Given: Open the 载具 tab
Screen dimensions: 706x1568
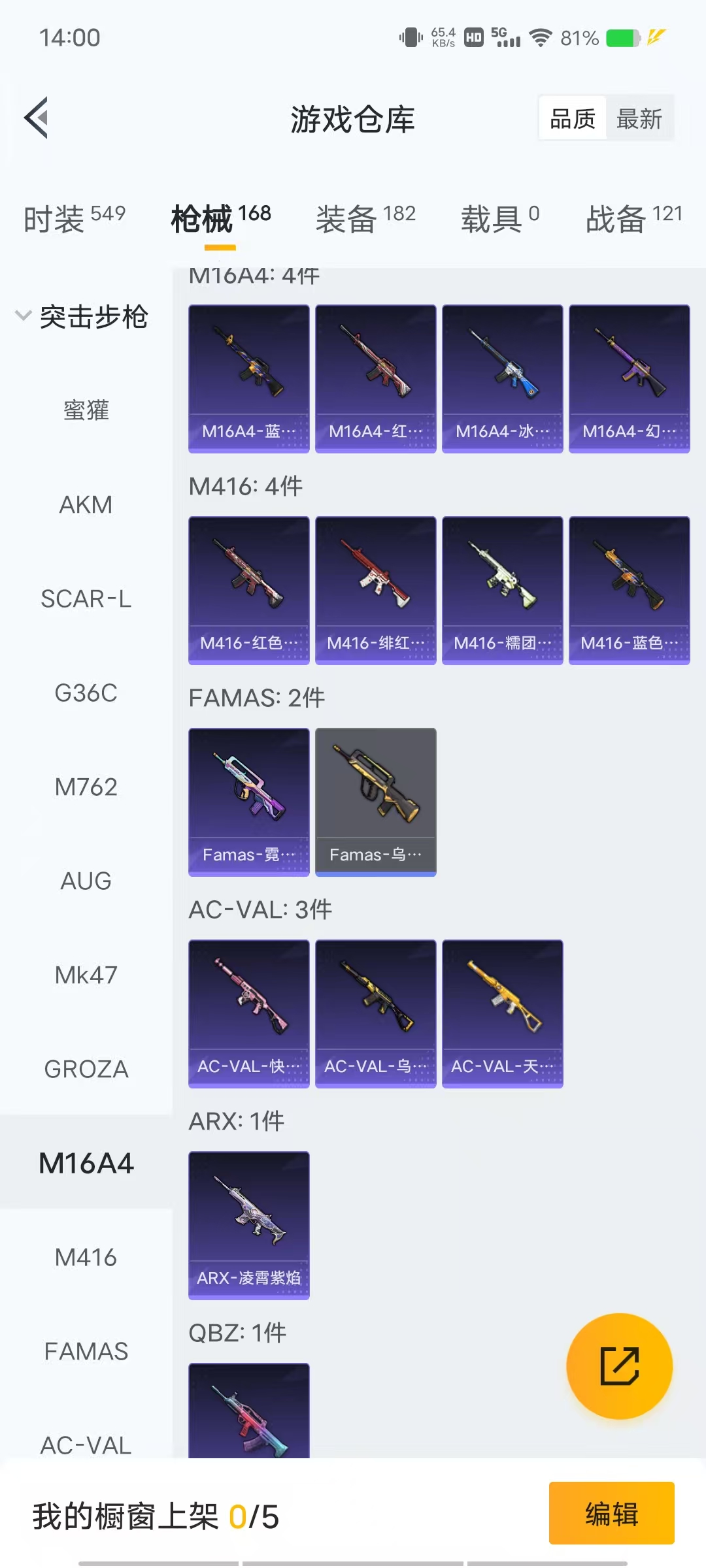Looking at the screenshot, I should coord(500,219).
